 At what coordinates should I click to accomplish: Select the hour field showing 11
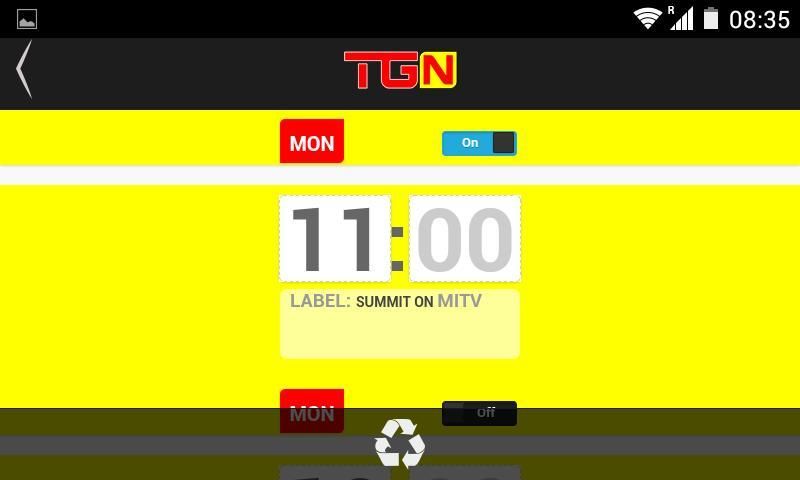click(x=334, y=239)
